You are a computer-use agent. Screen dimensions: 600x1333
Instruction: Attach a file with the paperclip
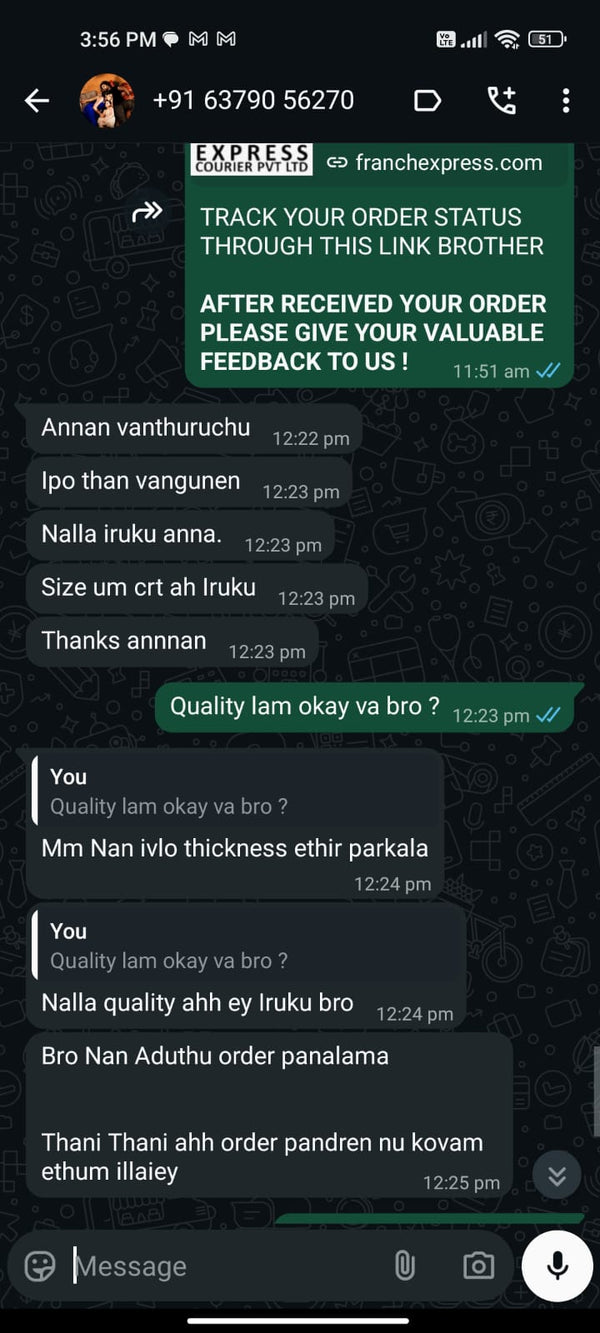pos(404,1266)
